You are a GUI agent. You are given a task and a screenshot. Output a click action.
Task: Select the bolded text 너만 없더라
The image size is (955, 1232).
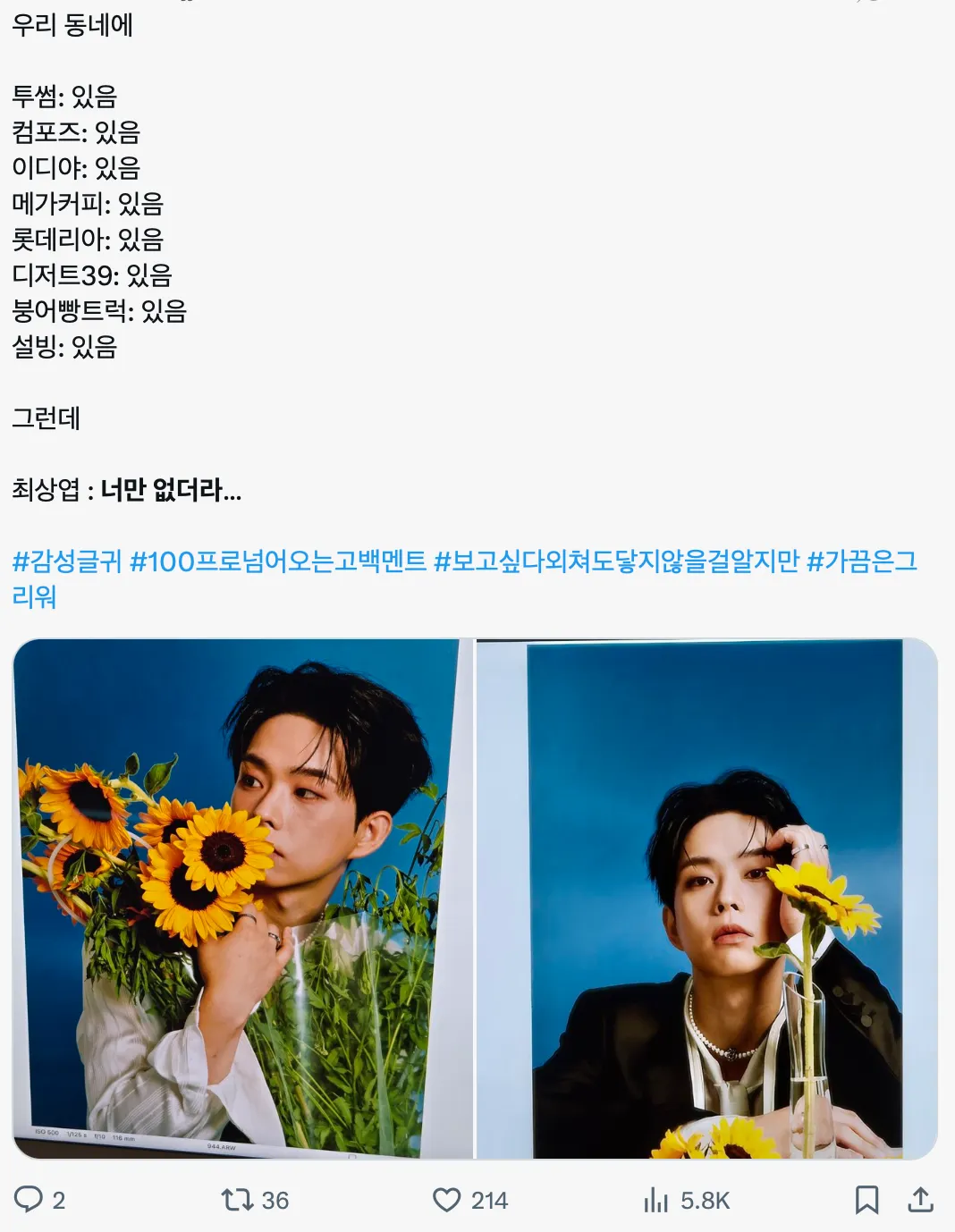[x=175, y=488]
